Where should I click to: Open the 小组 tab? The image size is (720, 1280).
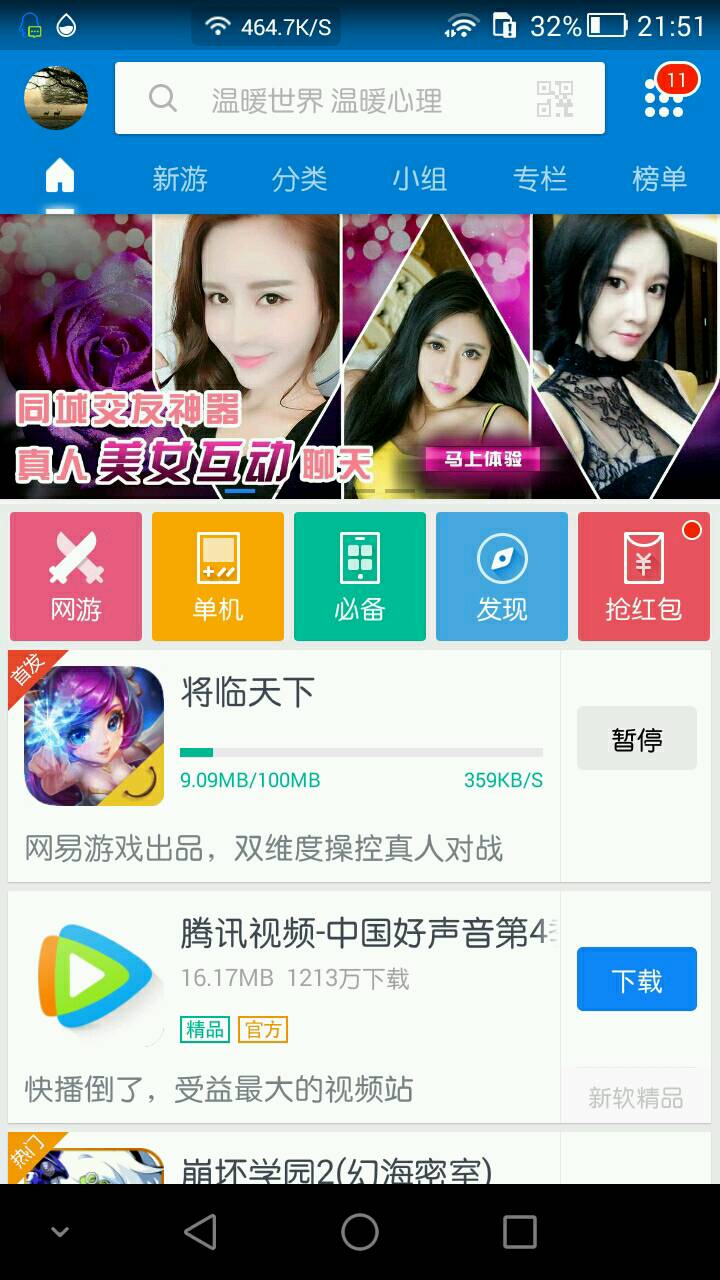tap(419, 179)
